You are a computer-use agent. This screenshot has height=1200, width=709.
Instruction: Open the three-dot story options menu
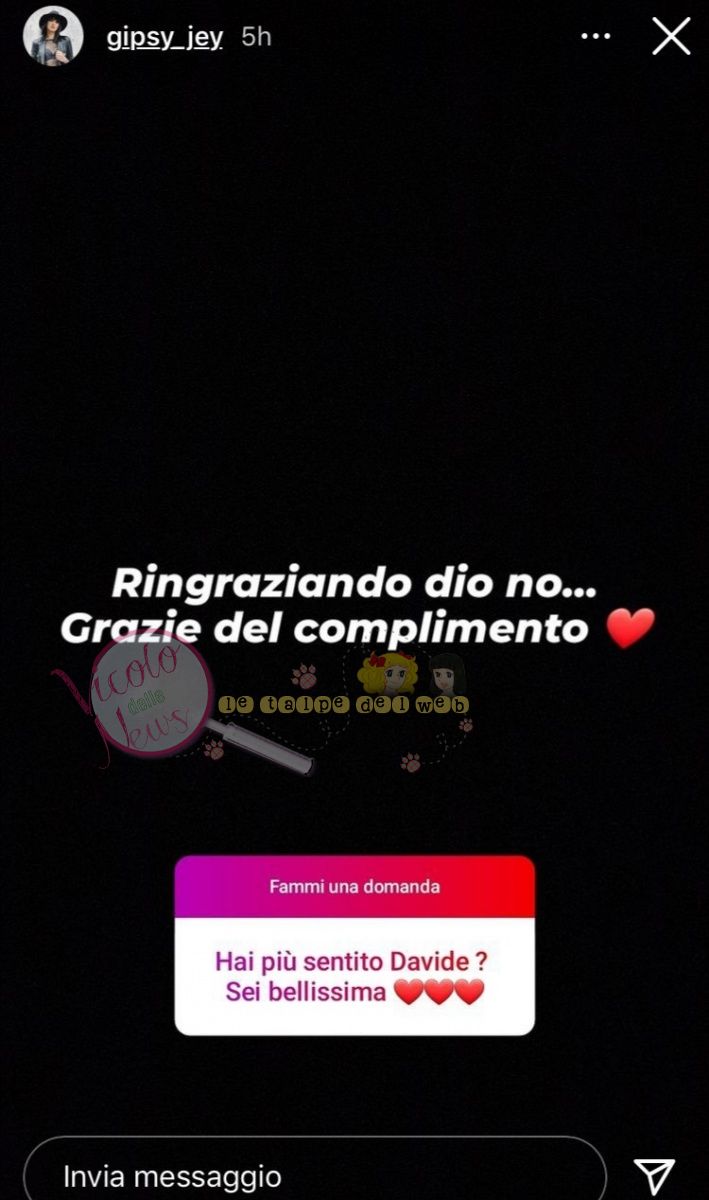tap(595, 37)
